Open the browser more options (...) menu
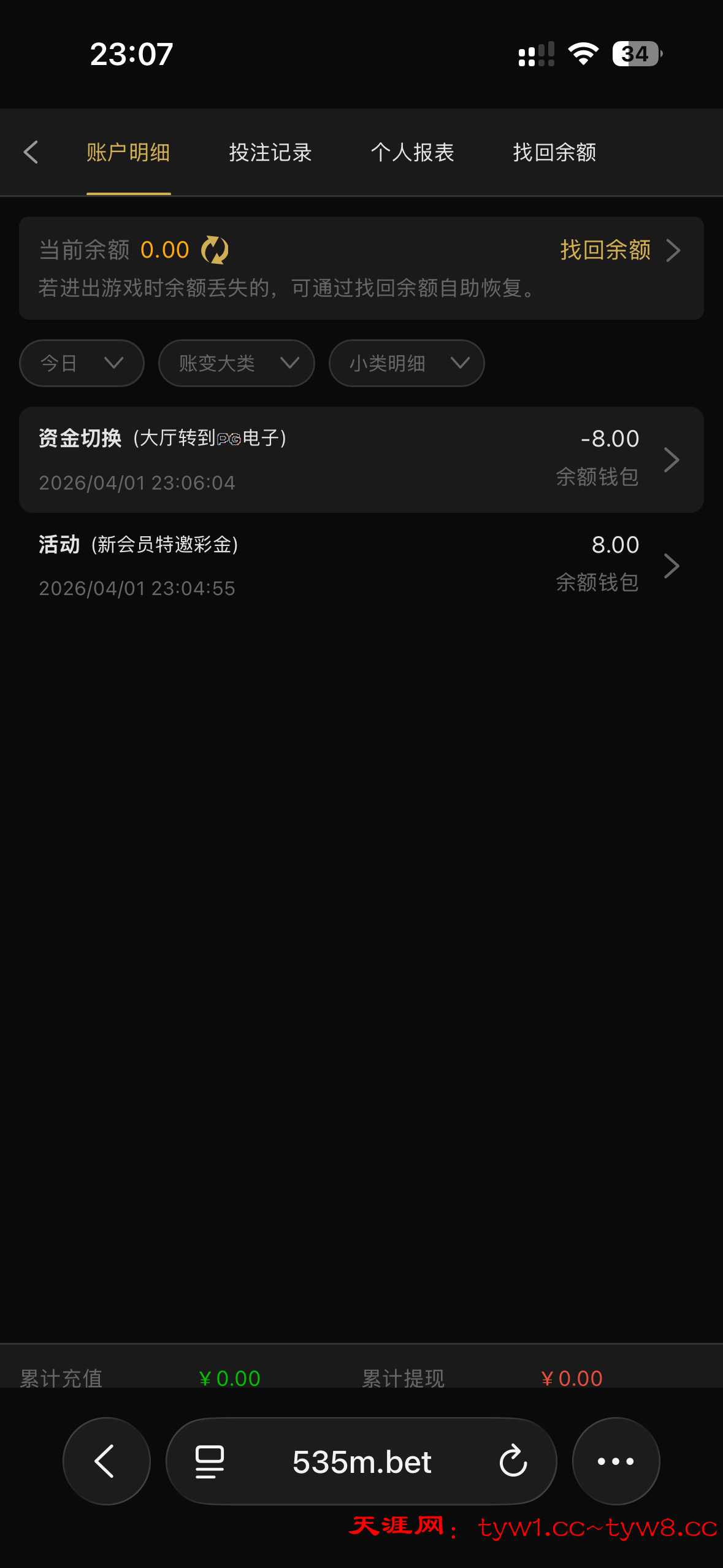This screenshot has width=723, height=1568. [x=616, y=1462]
